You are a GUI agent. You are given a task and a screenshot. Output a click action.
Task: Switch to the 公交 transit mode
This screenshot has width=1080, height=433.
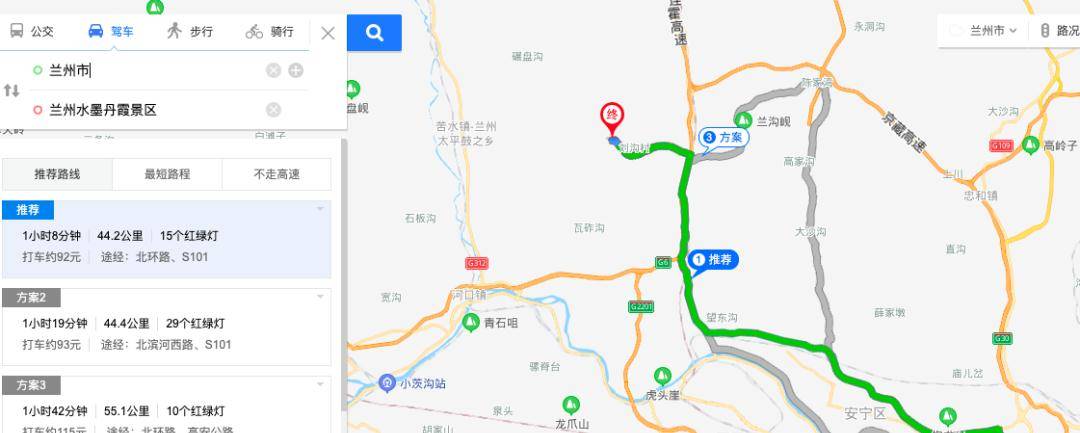(32, 32)
